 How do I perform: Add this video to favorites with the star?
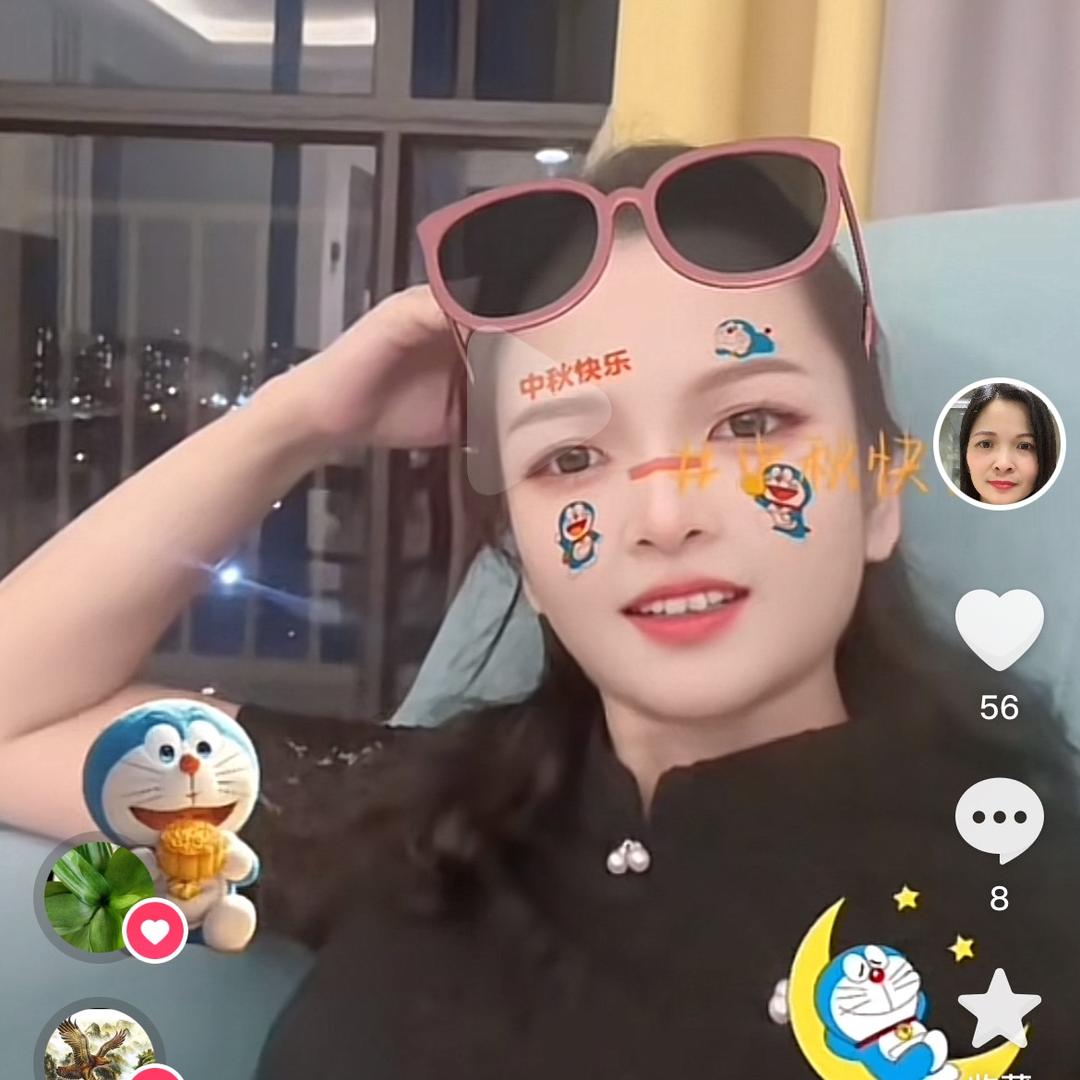999,1008
